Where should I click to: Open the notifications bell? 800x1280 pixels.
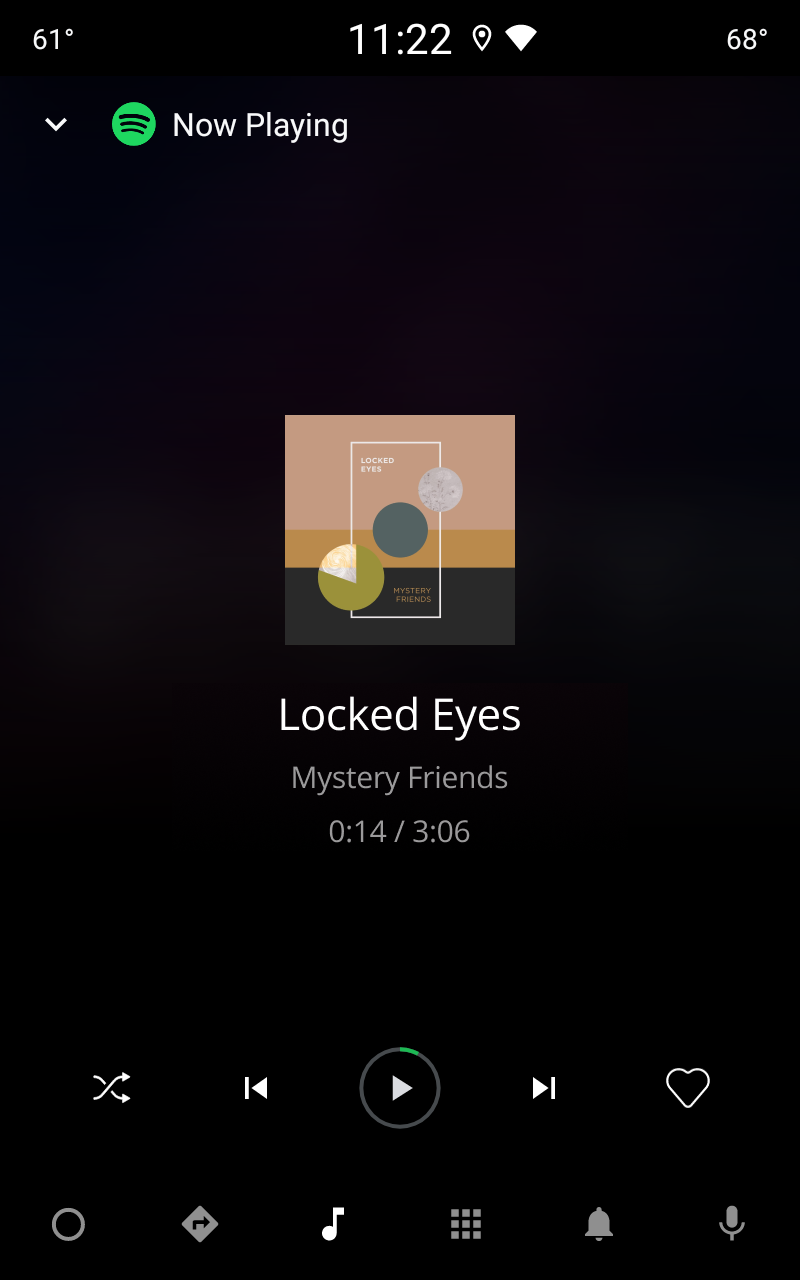point(598,1223)
